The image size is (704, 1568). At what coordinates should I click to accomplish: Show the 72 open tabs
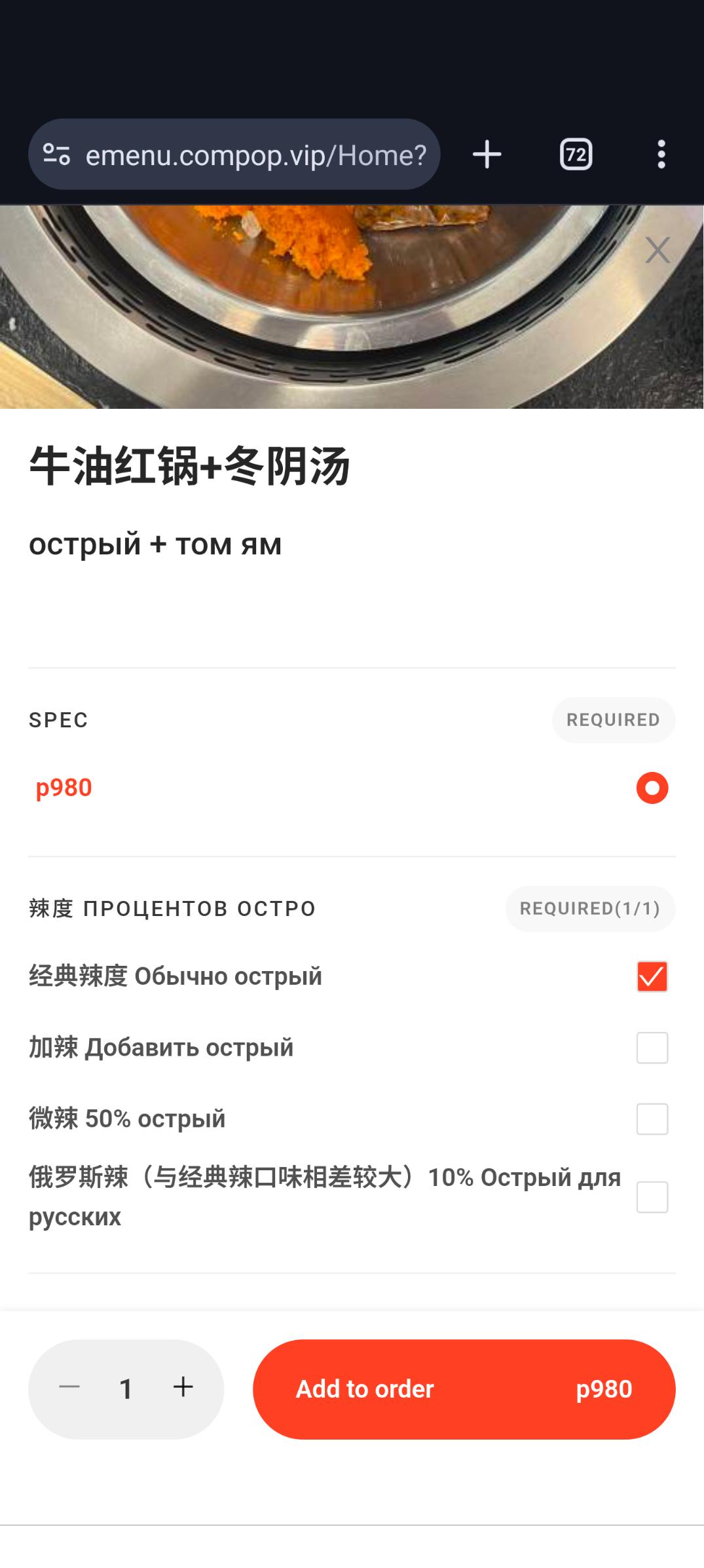point(576,155)
